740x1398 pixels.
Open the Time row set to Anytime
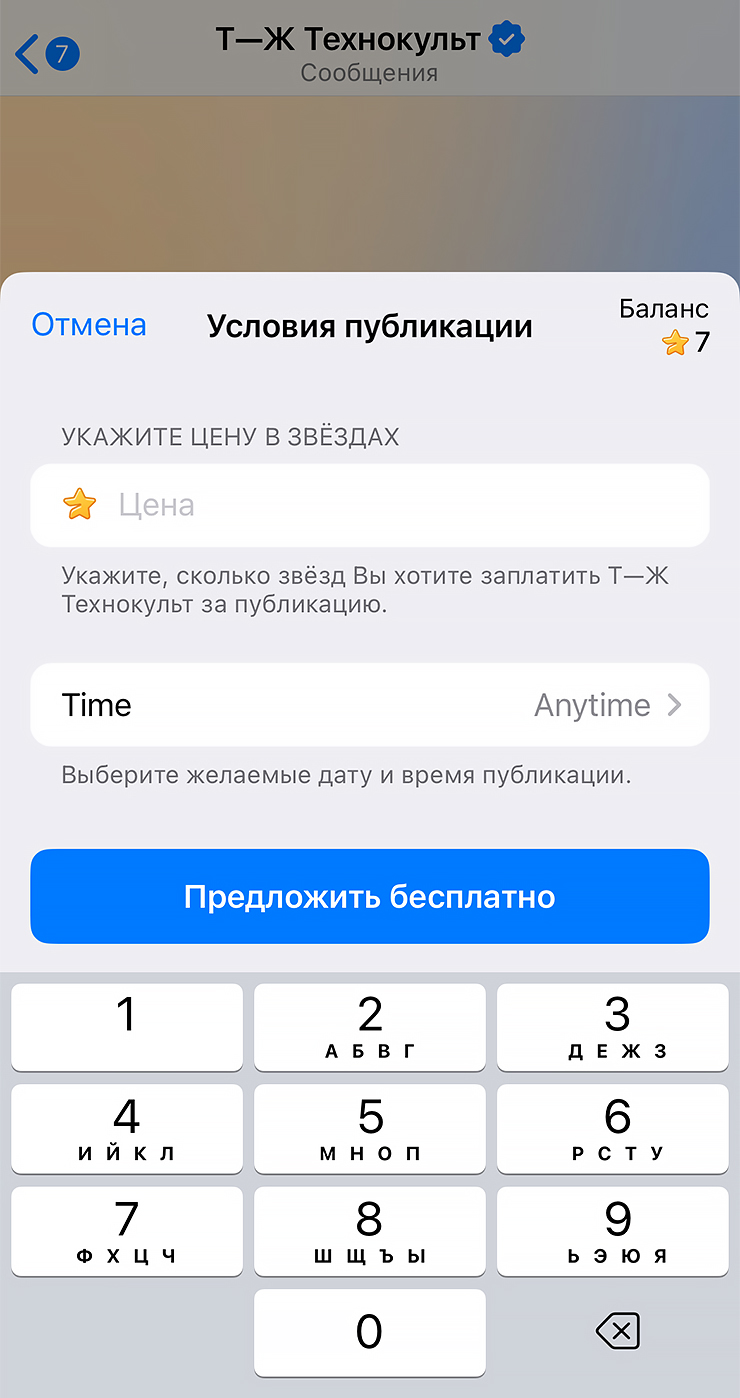(x=370, y=705)
